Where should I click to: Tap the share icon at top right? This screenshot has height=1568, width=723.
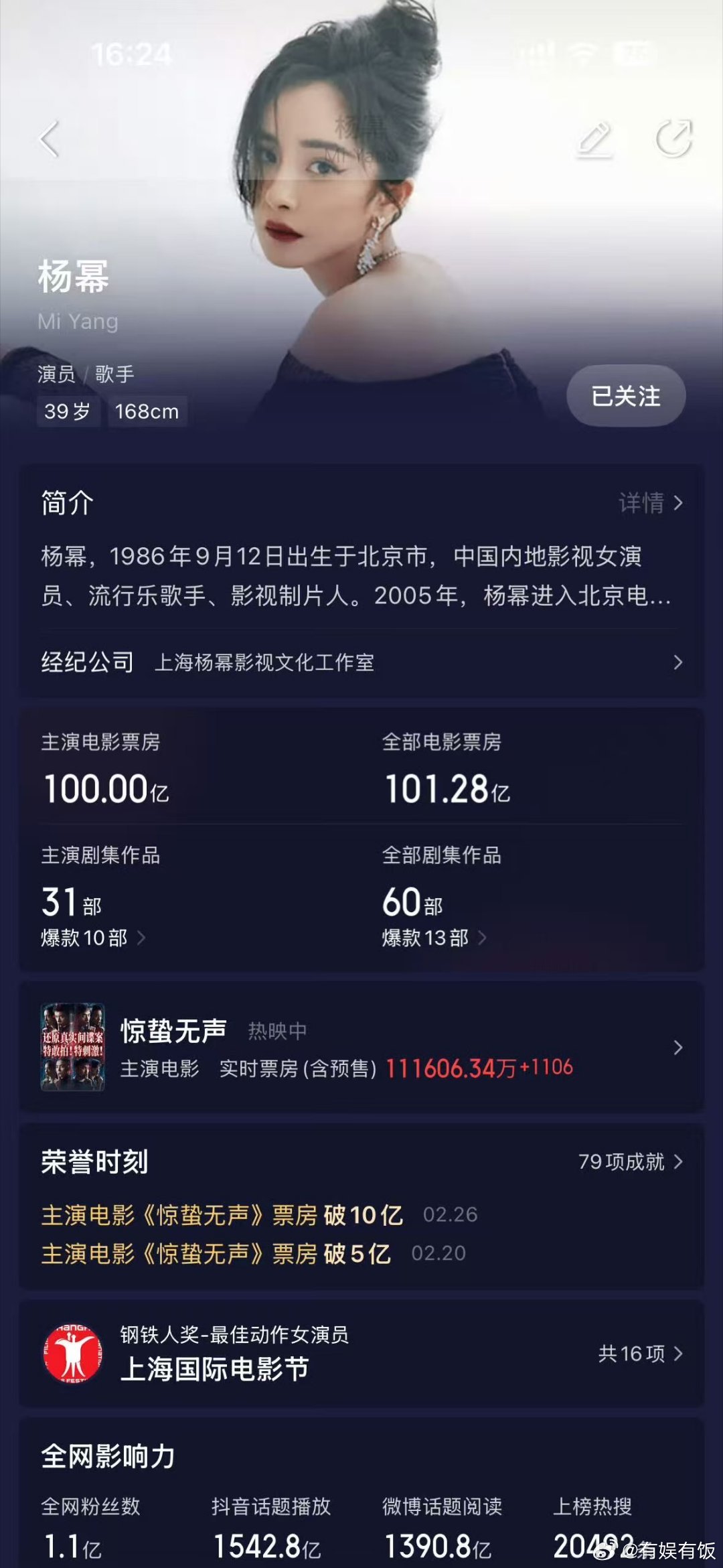click(674, 137)
